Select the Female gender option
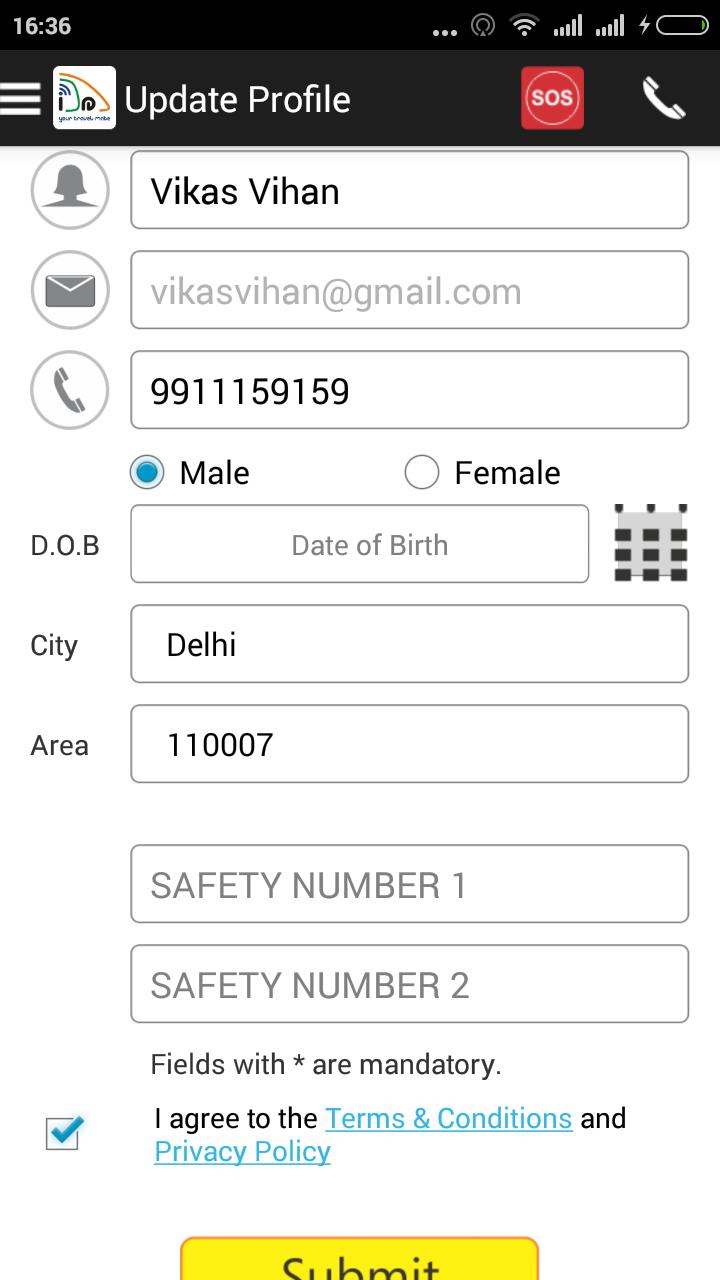The image size is (720, 1280). coord(422,472)
